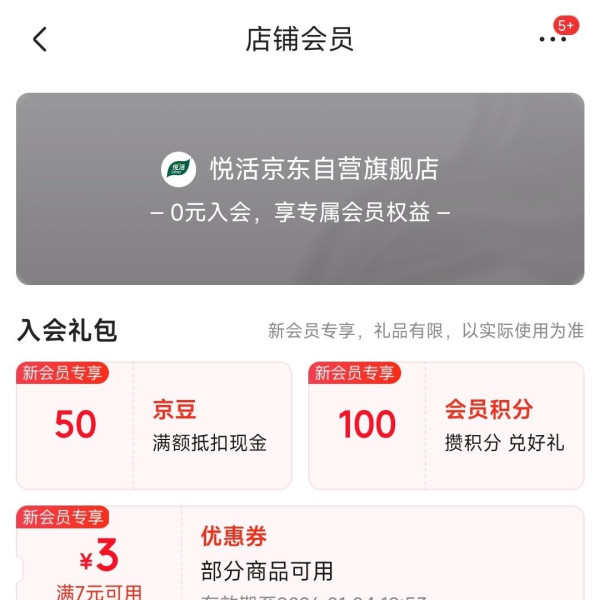
Task: Open the more options menu
Action: [x=552, y=40]
